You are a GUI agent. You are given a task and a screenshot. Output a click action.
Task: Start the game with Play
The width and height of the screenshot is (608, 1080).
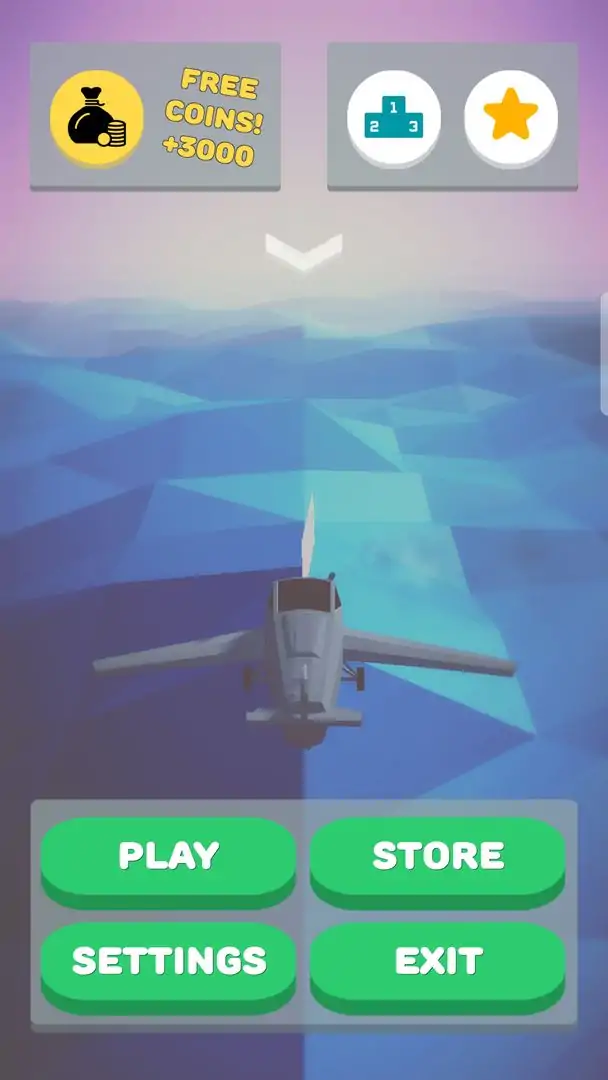pos(168,856)
